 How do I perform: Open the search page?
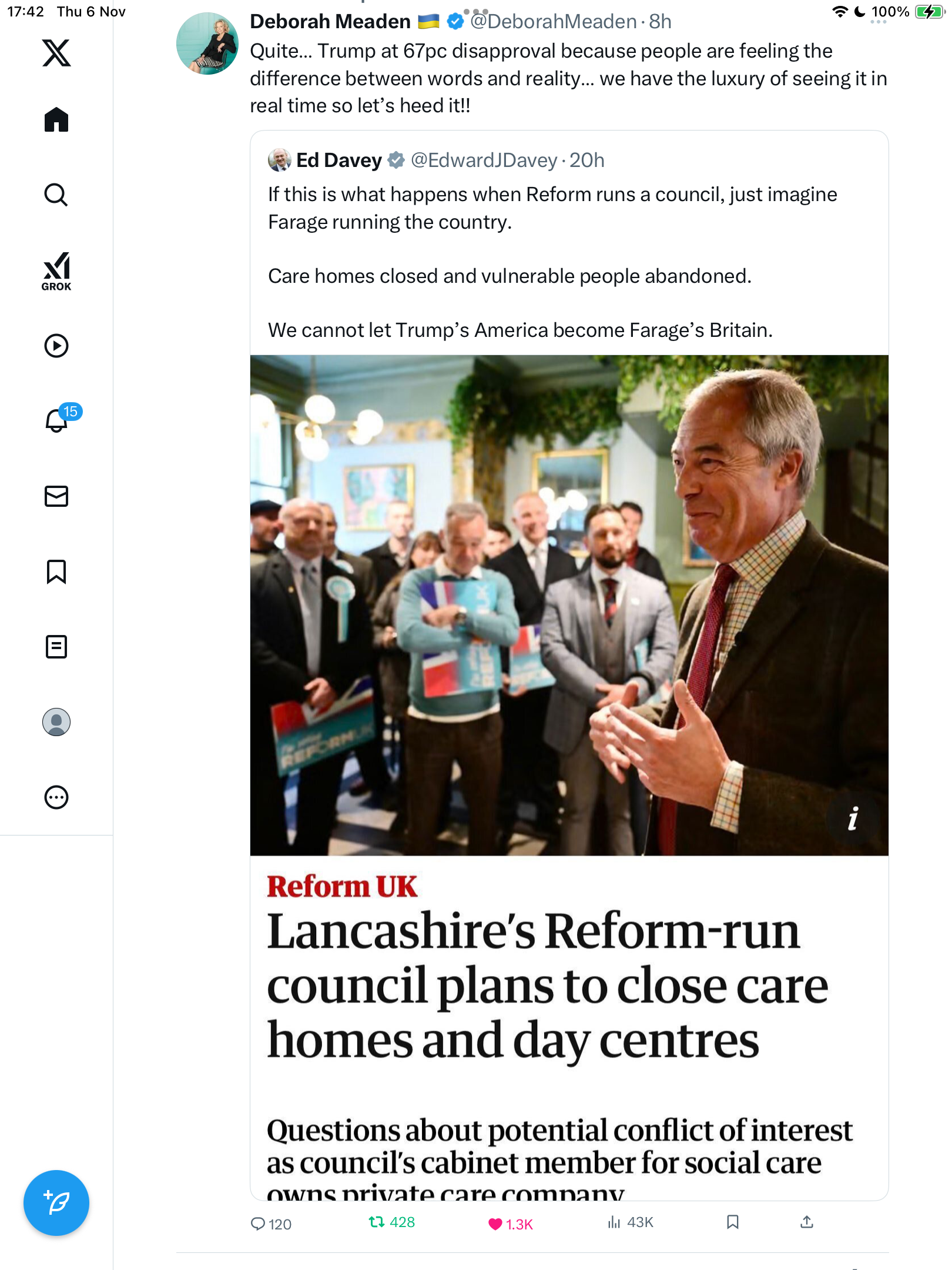click(56, 195)
